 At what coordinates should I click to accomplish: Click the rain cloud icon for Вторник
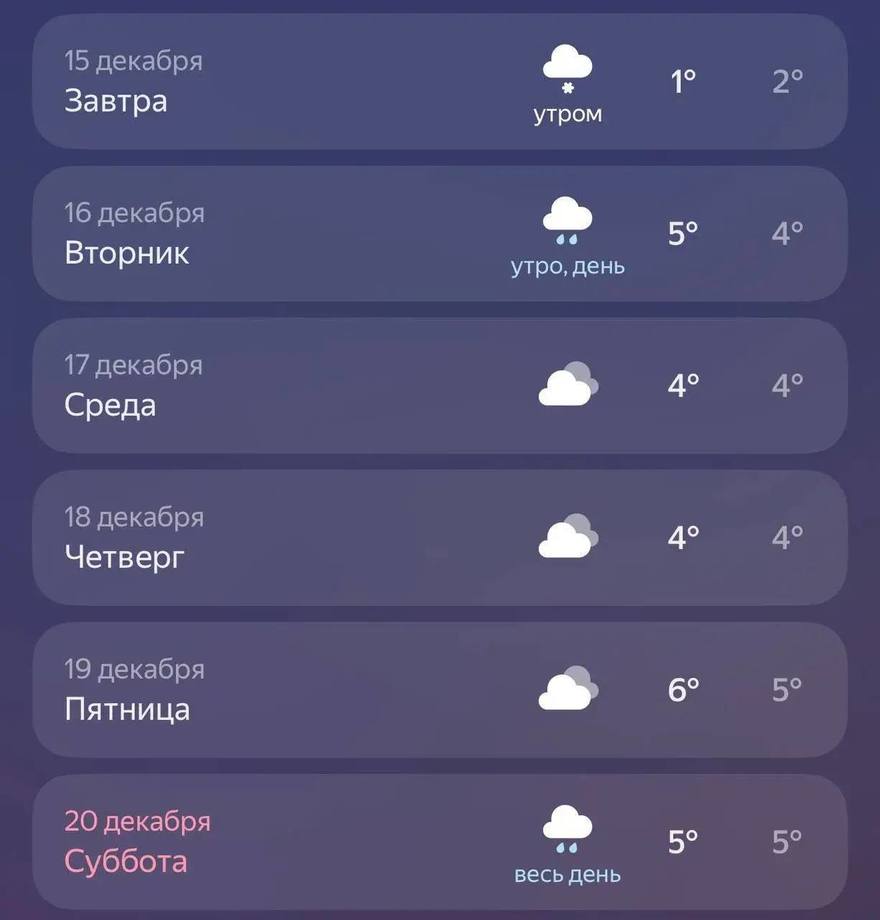(x=569, y=218)
